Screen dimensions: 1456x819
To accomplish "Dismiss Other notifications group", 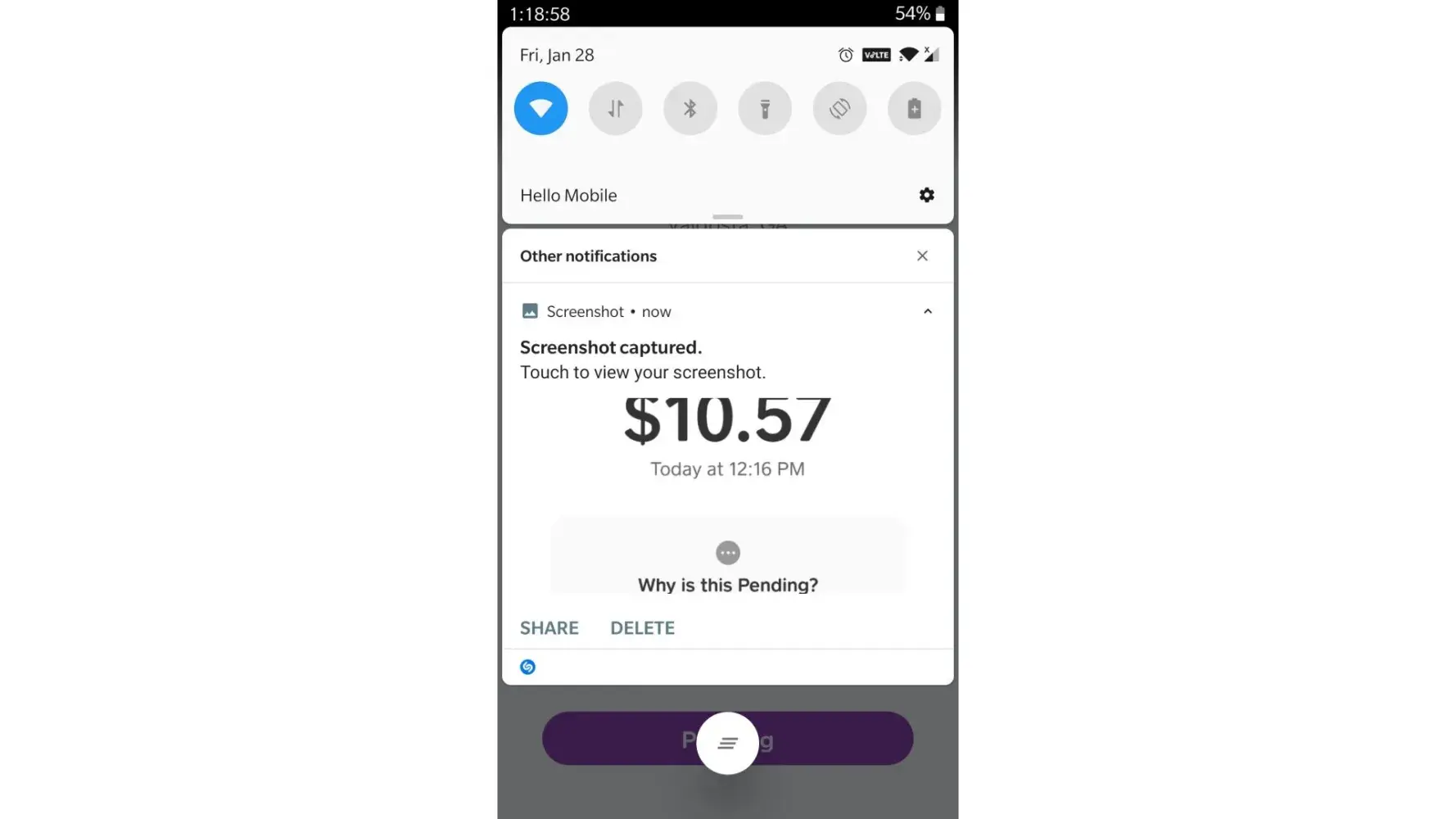I will tap(922, 256).
